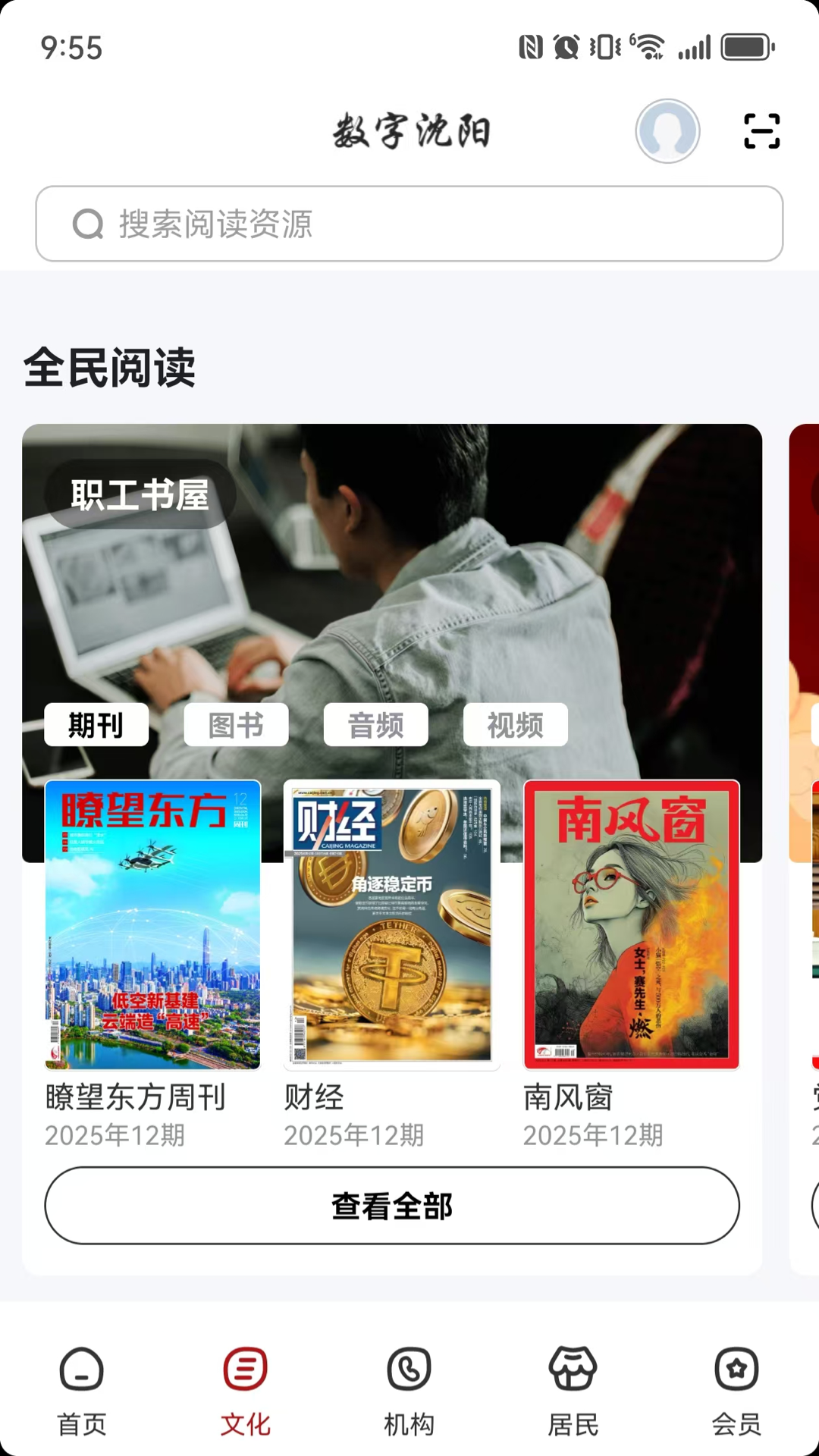Open the 职工书屋 banner label
The height and width of the screenshot is (1456, 819).
[140, 494]
